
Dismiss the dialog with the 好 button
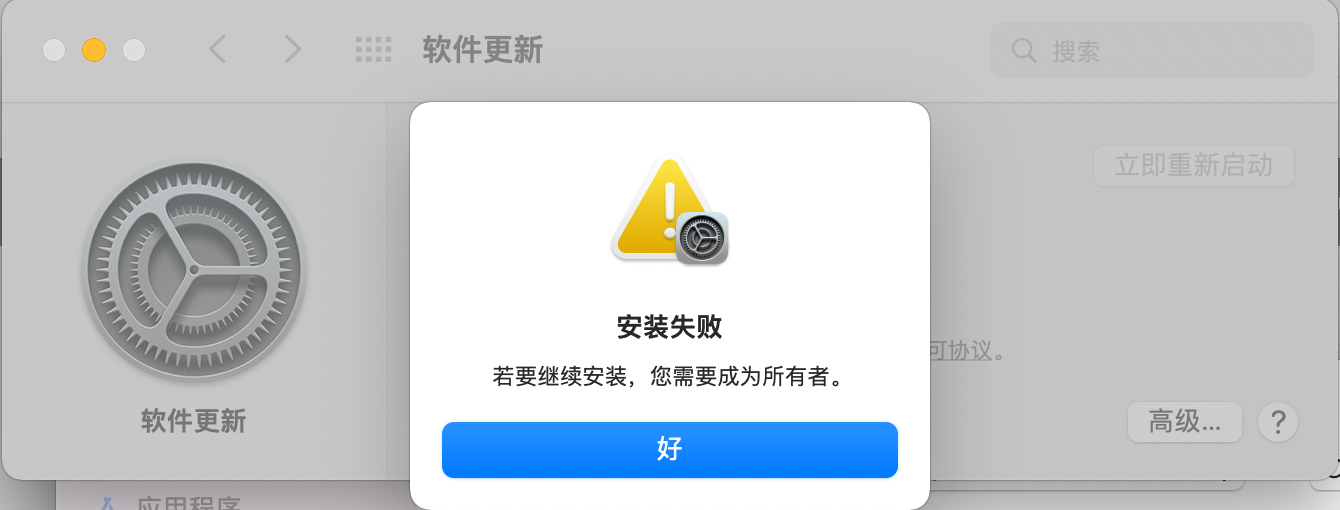pos(669,449)
